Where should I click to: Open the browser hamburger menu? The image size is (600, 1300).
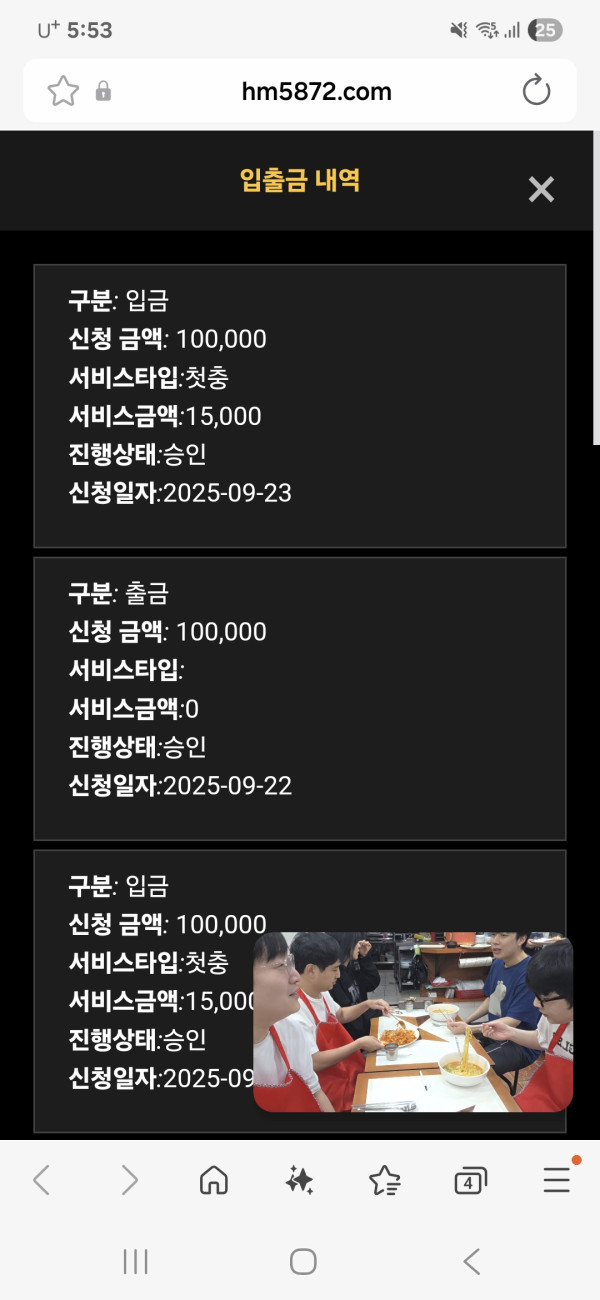557,1180
